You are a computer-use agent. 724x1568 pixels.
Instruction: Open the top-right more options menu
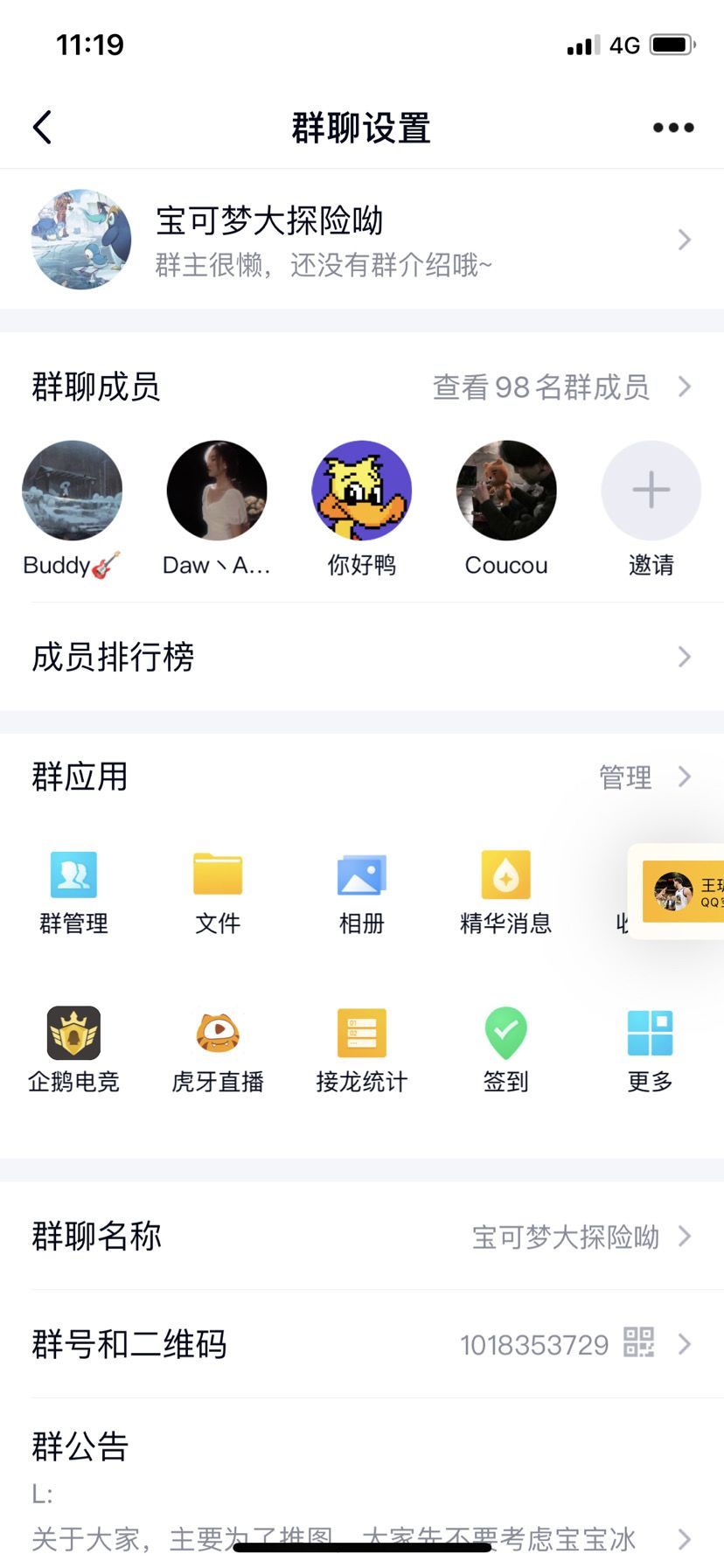click(x=672, y=127)
